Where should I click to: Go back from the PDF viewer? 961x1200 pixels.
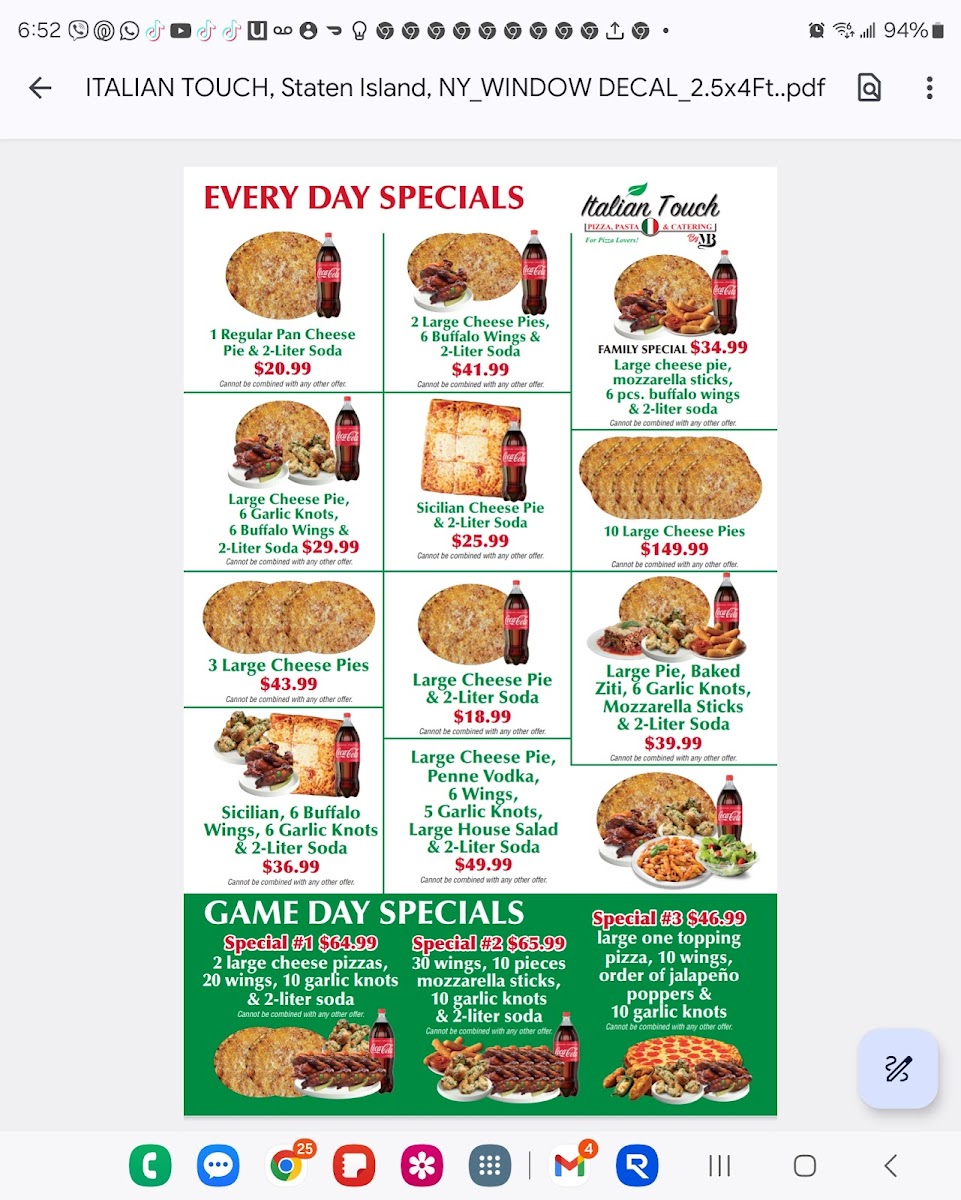click(40, 88)
